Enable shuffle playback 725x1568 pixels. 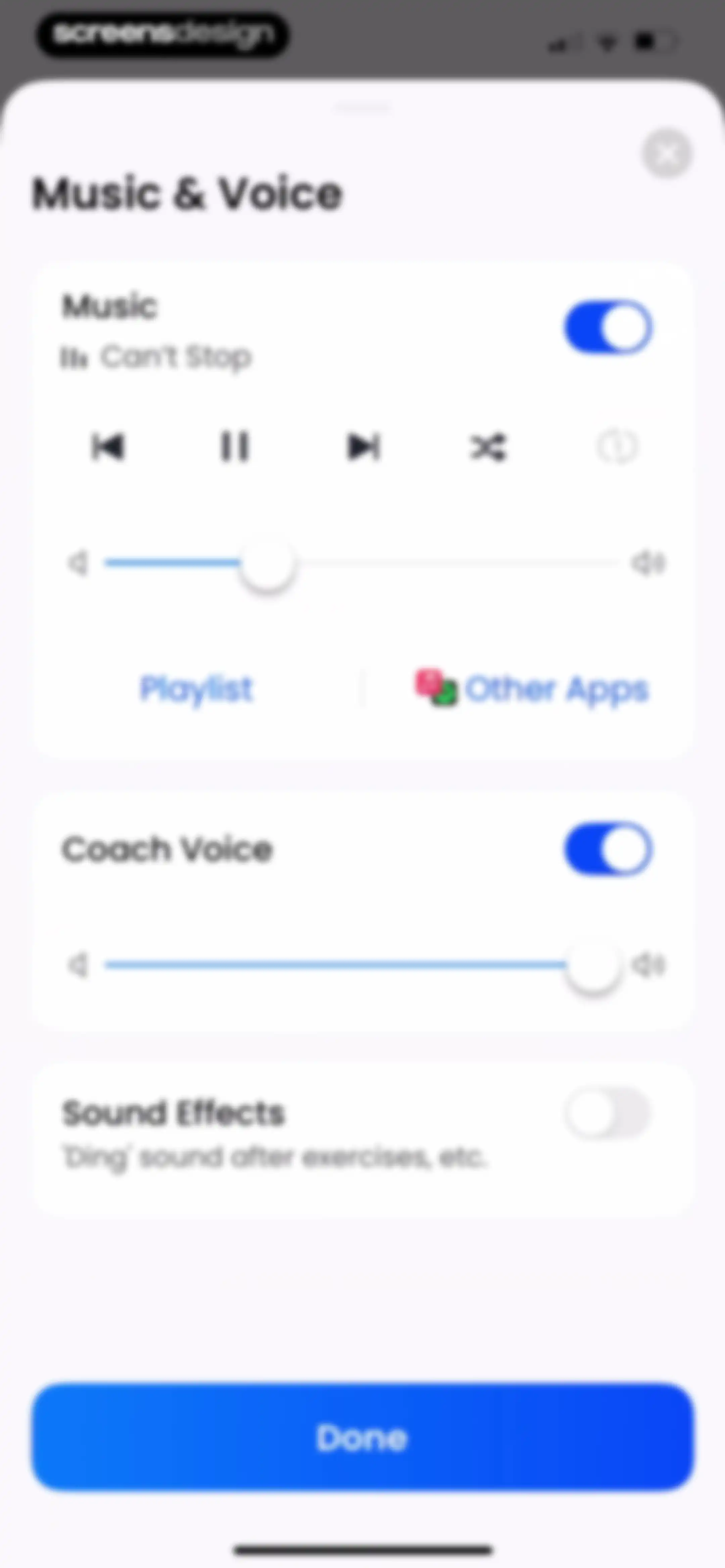[x=488, y=447]
